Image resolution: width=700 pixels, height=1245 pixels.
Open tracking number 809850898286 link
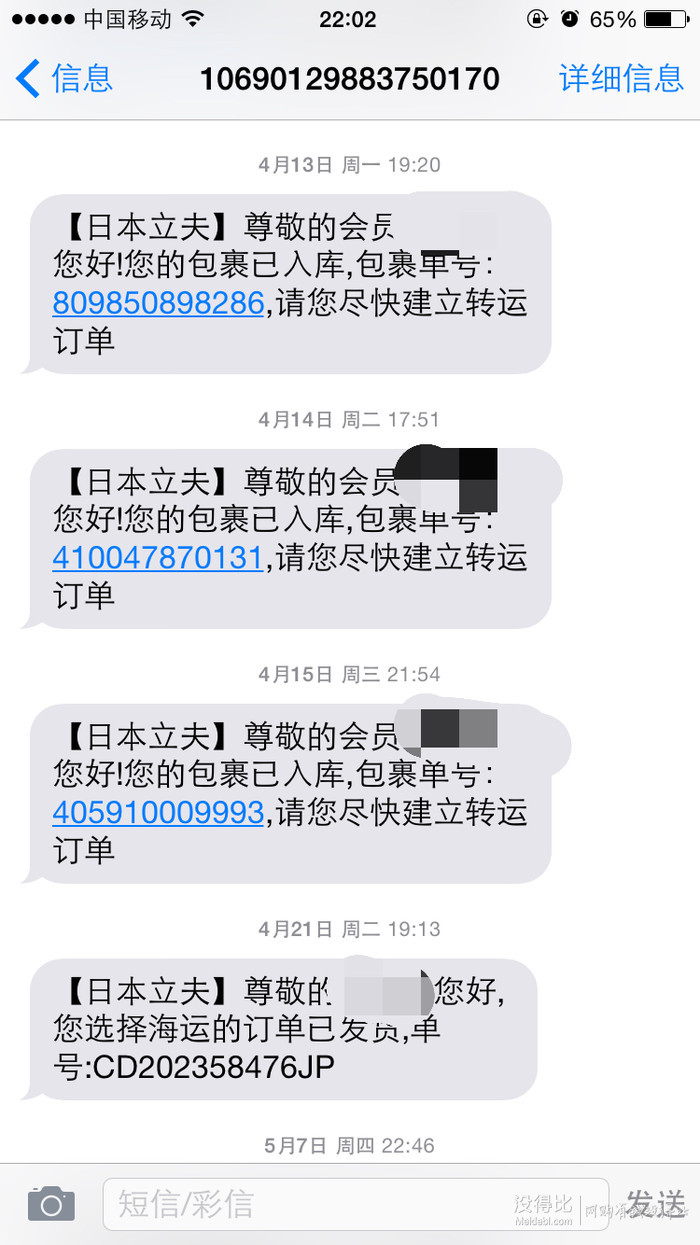point(158,303)
